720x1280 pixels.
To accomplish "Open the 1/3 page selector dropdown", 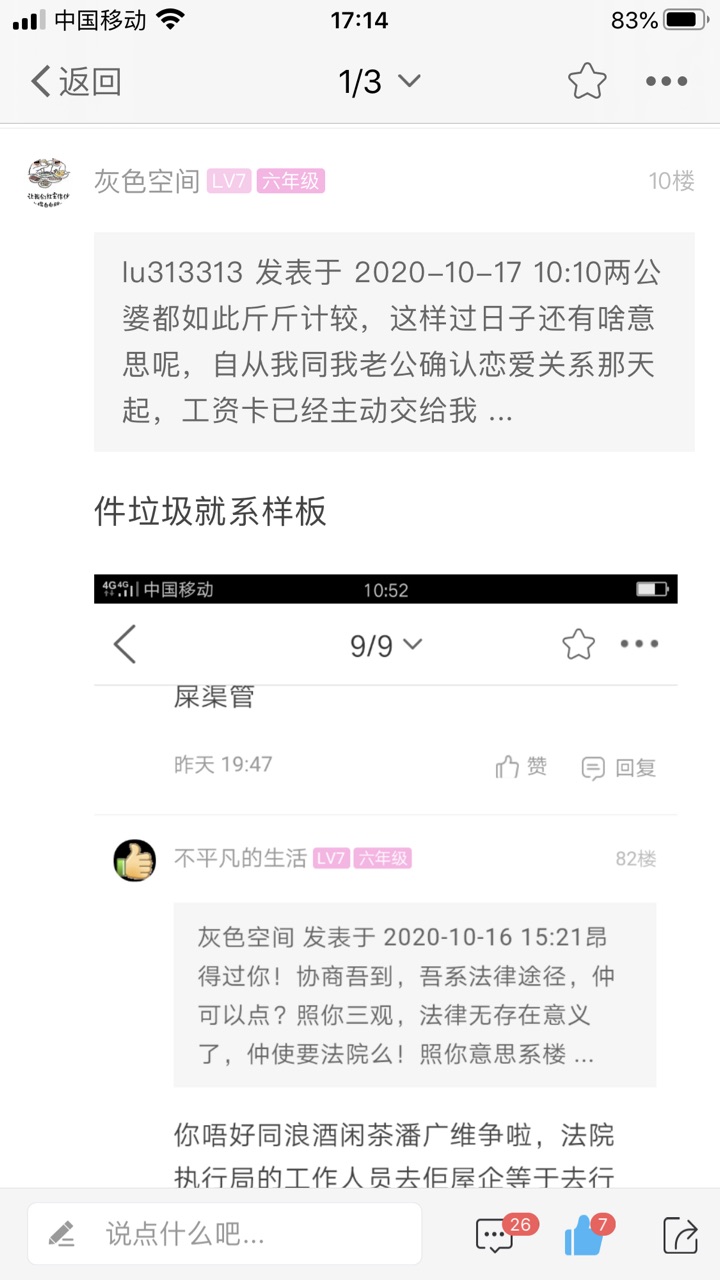I will pos(379,81).
